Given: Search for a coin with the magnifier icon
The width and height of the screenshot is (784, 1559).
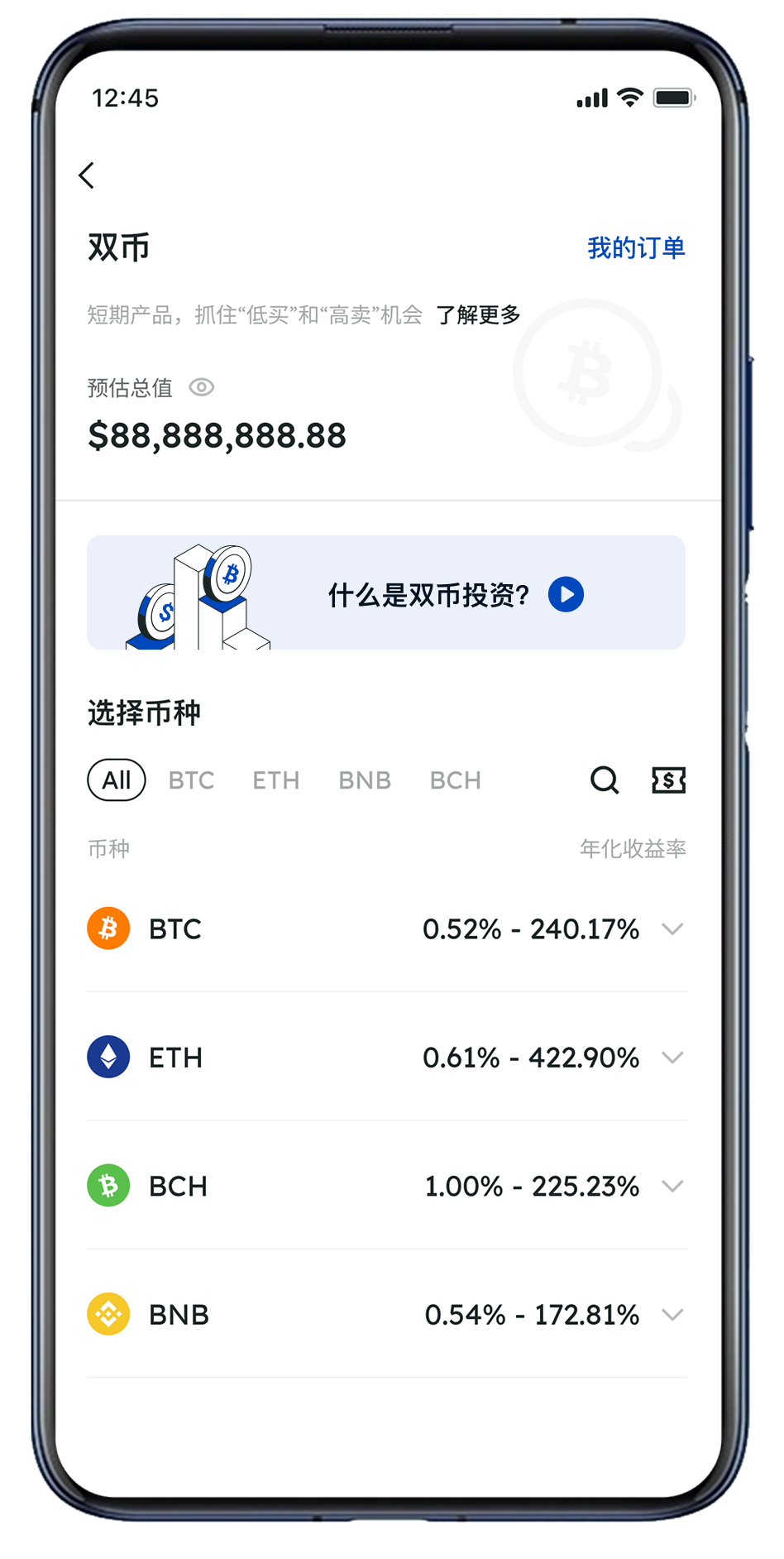Looking at the screenshot, I should pos(604,779).
